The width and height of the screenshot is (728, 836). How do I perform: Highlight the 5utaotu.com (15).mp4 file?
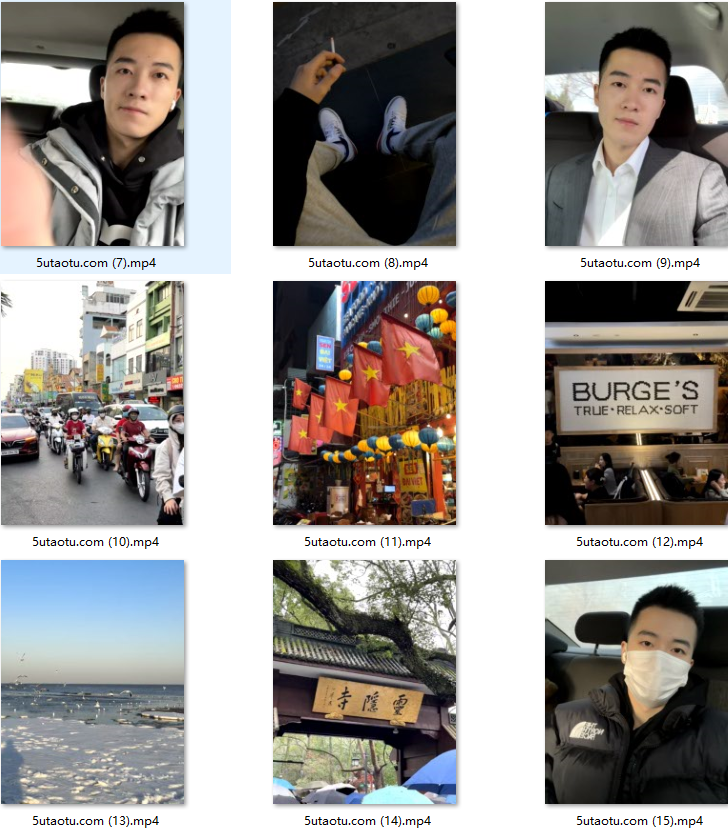click(636, 682)
